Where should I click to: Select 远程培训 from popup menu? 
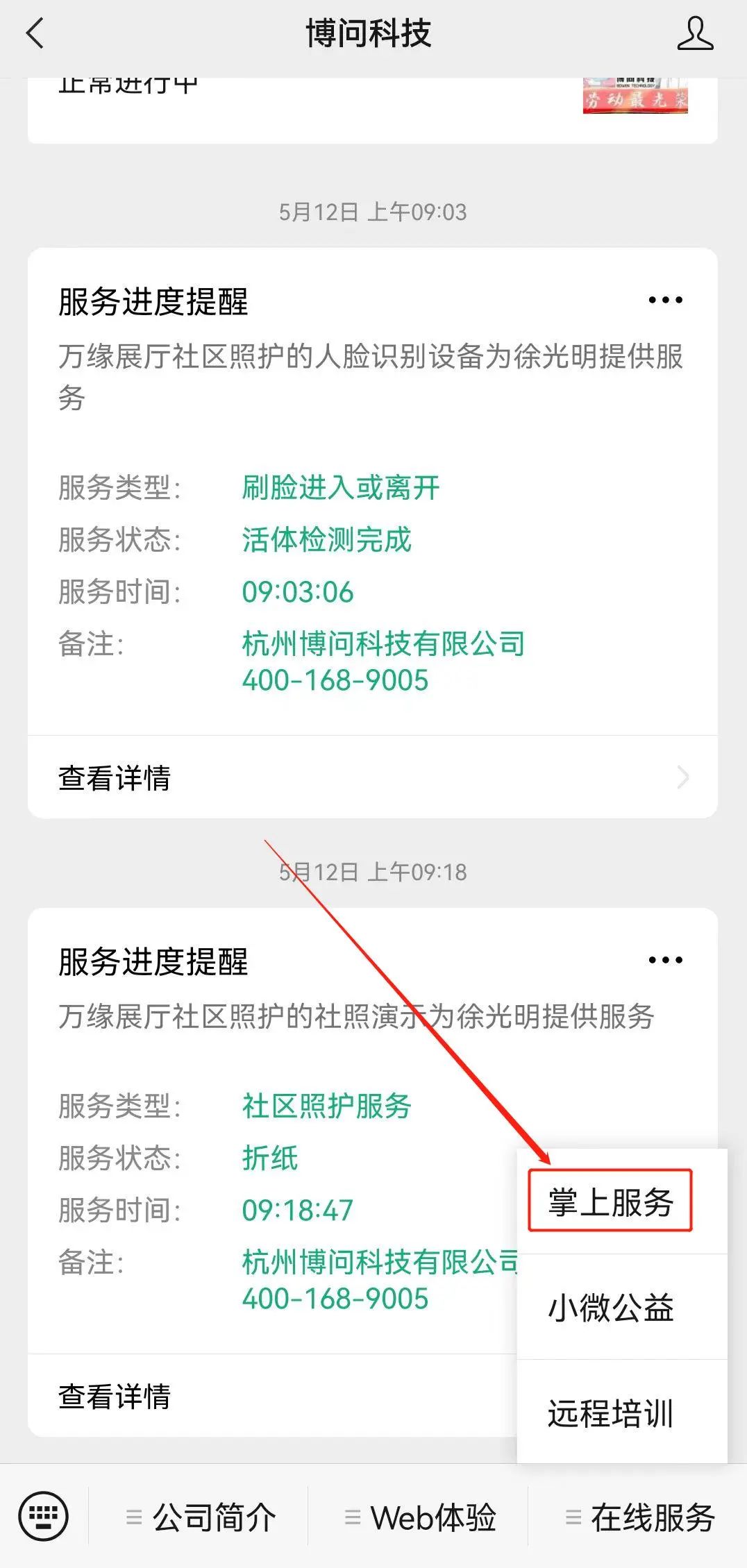pos(610,1413)
